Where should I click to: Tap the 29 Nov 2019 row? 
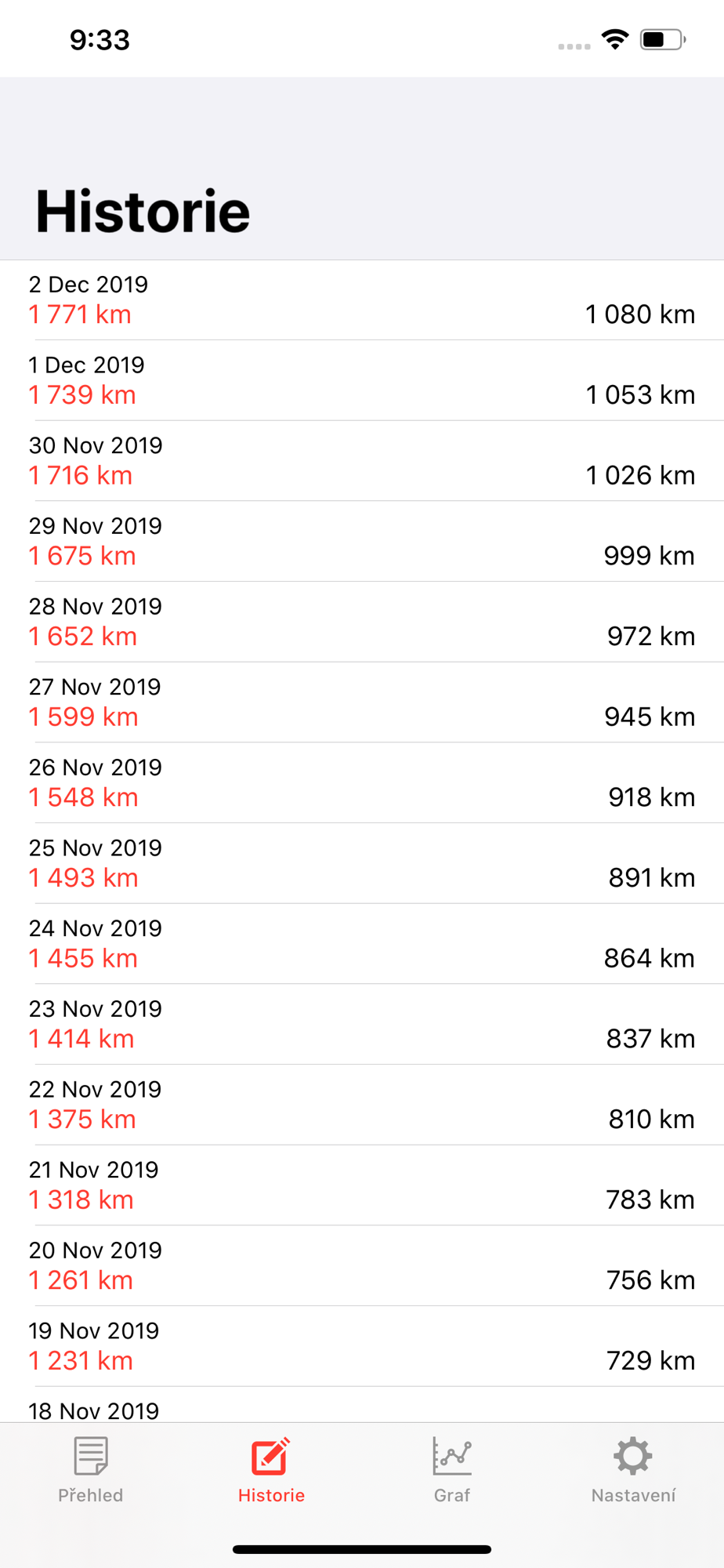(362, 542)
